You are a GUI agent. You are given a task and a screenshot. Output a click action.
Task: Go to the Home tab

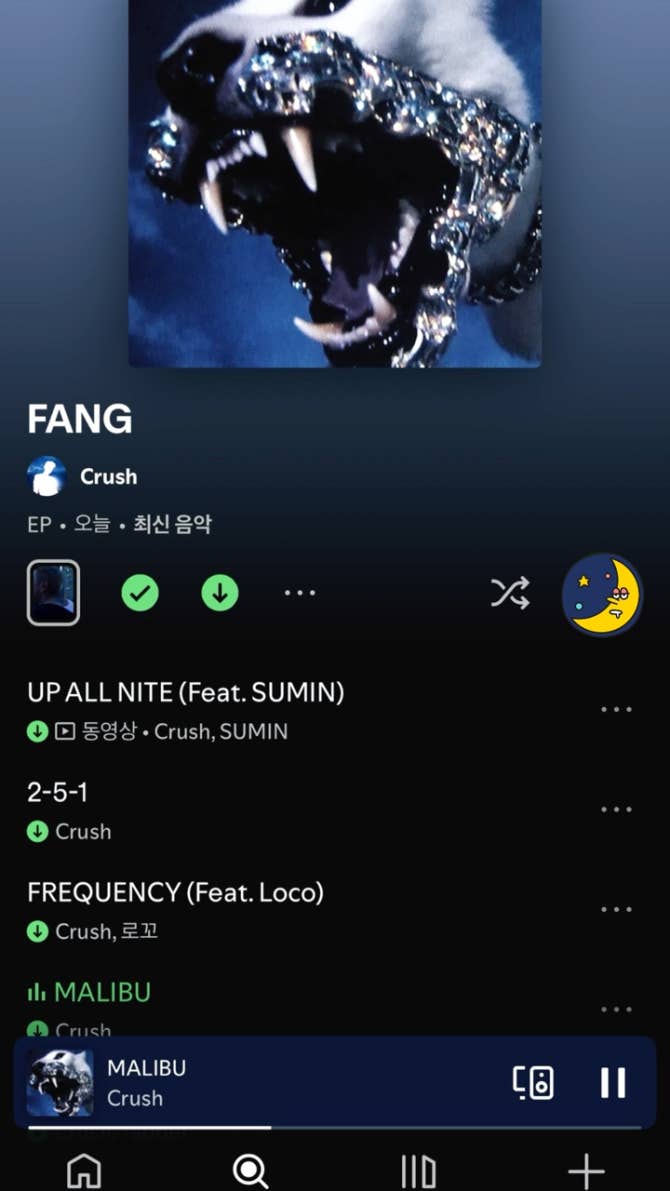click(84, 1171)
